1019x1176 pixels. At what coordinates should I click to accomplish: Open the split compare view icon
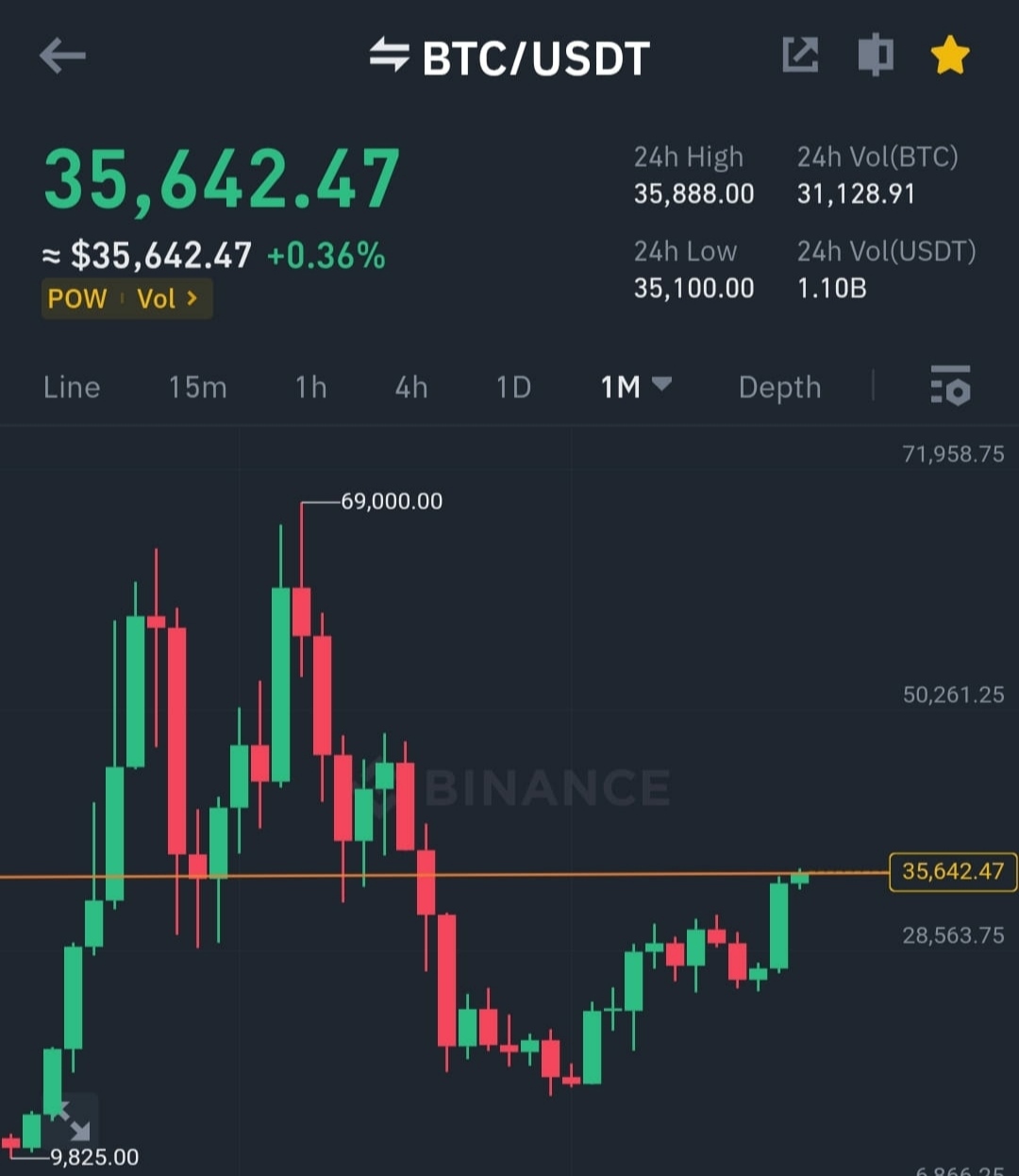876,55
